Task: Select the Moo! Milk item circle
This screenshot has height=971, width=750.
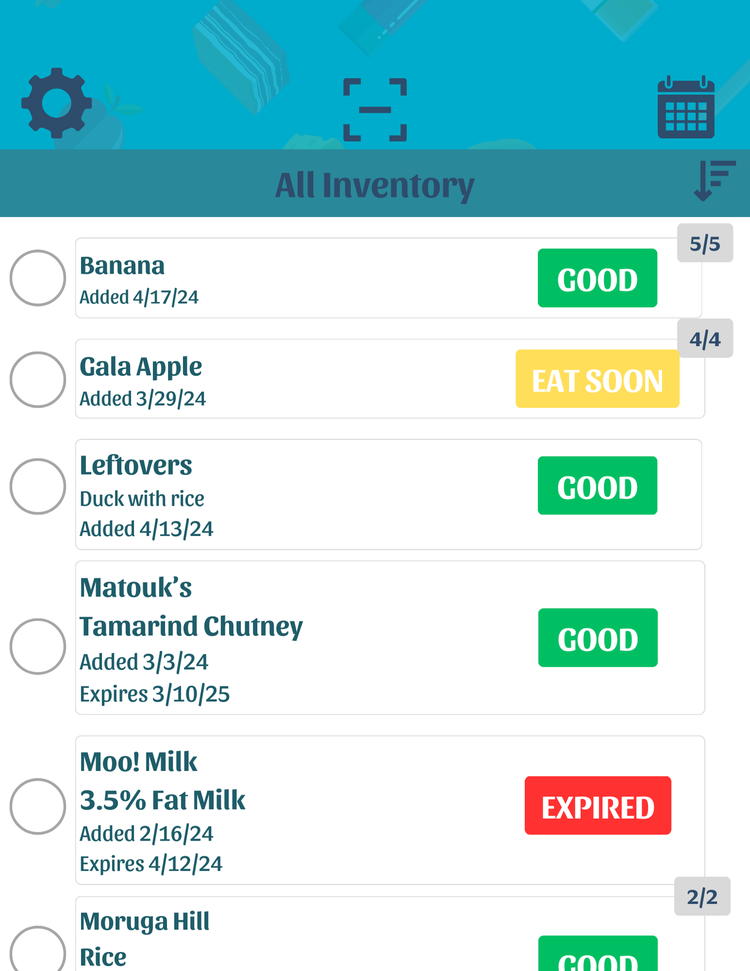Action: [x=38, y=806]
